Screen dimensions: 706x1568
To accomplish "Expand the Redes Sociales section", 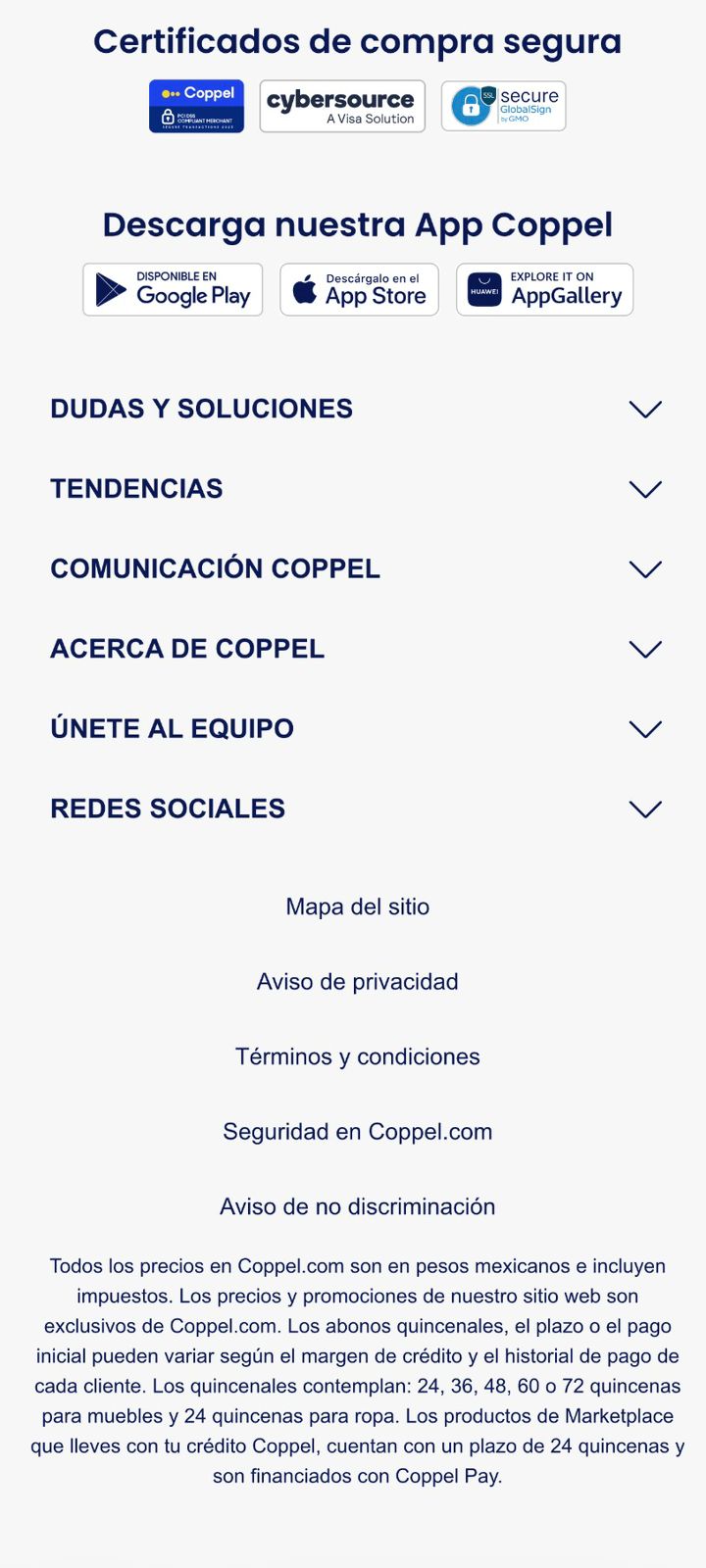I will pos(644,808).
